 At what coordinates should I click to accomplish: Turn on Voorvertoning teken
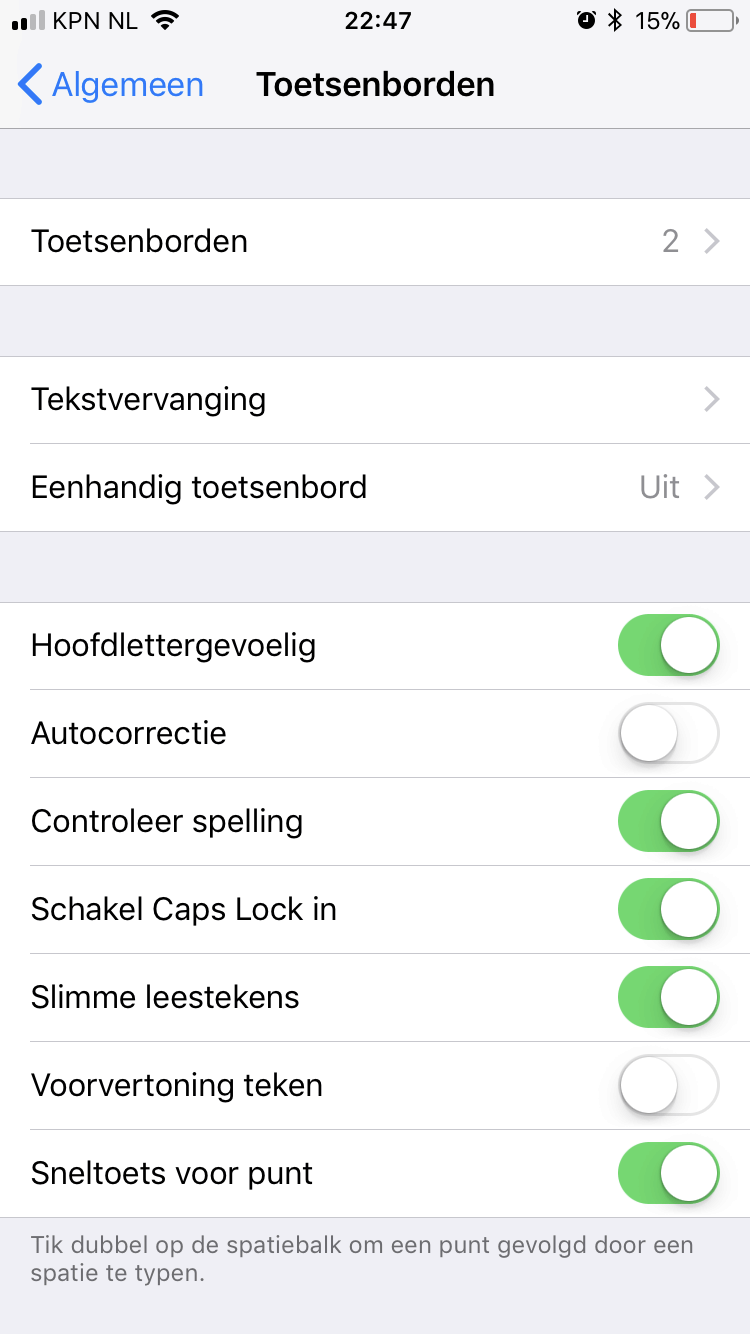(668, 1086)
